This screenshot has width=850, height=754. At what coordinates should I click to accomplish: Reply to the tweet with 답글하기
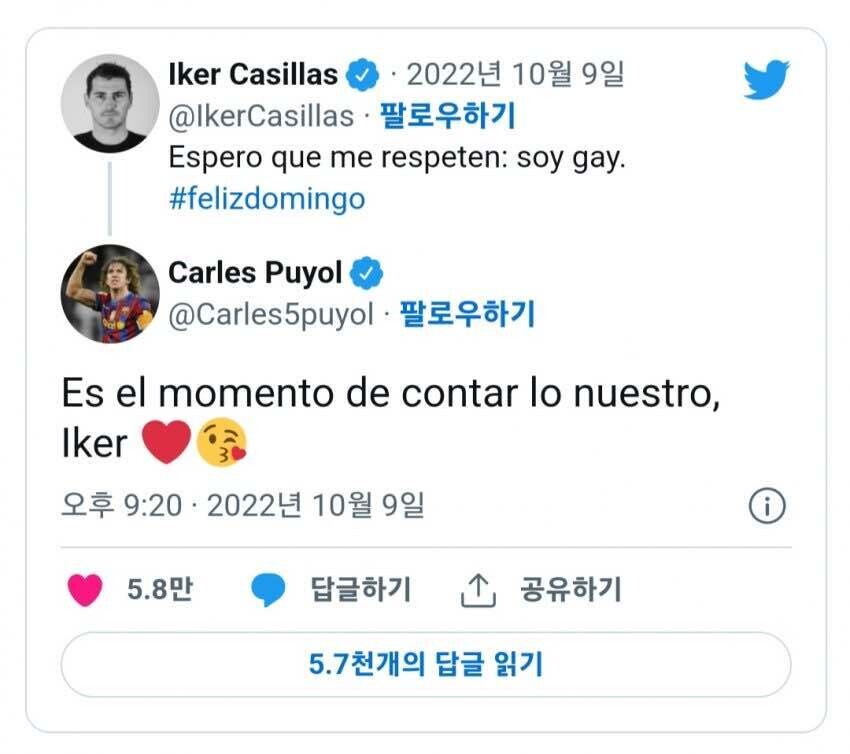(x=331, y=590)
